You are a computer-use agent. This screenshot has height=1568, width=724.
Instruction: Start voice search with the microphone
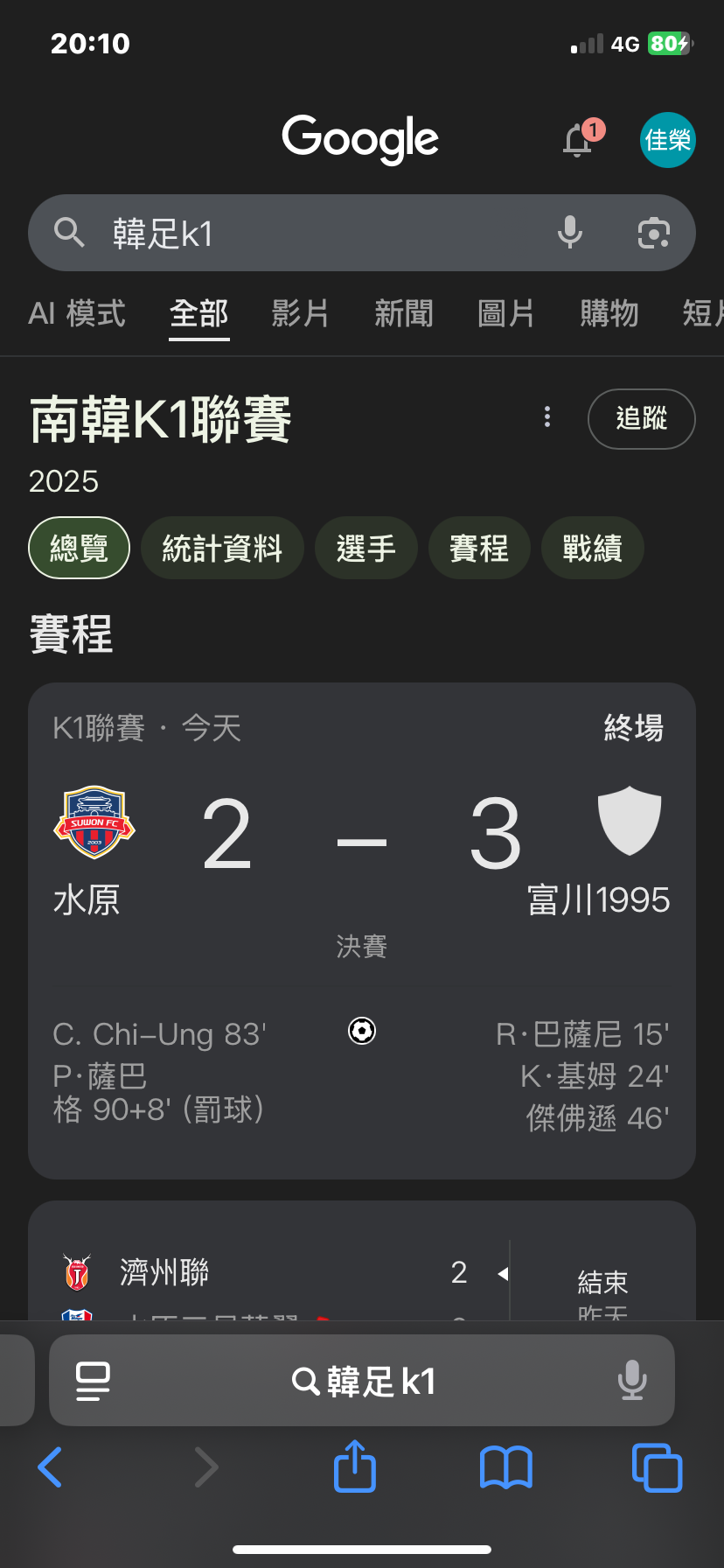tap(570, 233)
